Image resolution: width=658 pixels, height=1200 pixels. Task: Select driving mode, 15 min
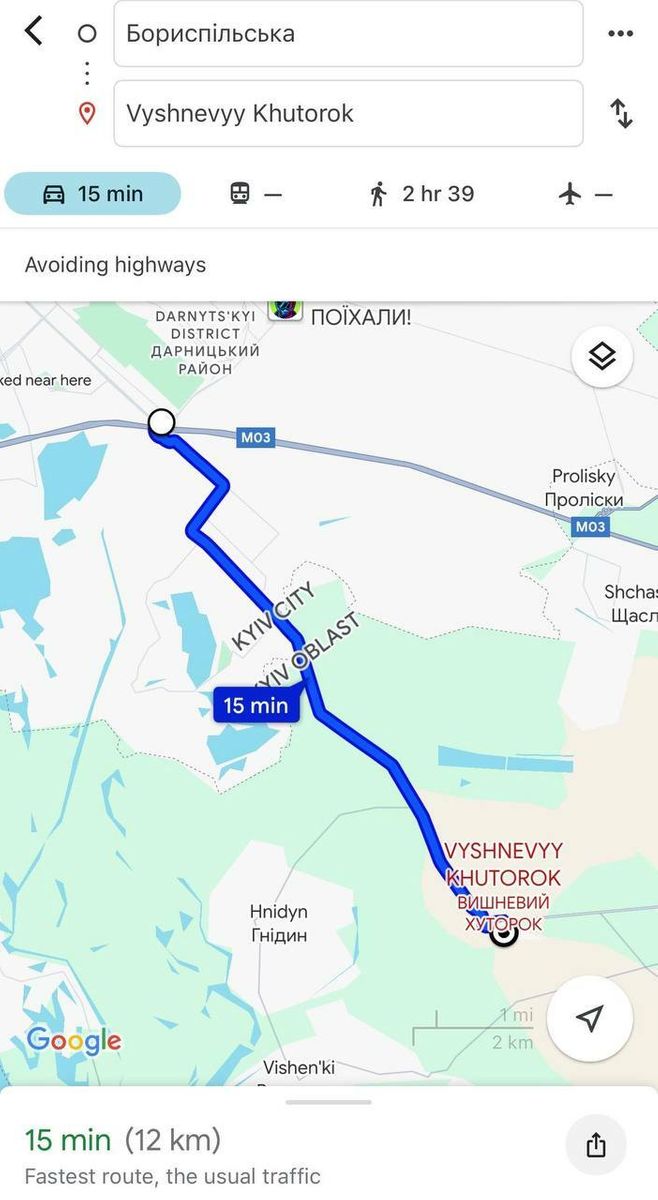tap(93, 194)
